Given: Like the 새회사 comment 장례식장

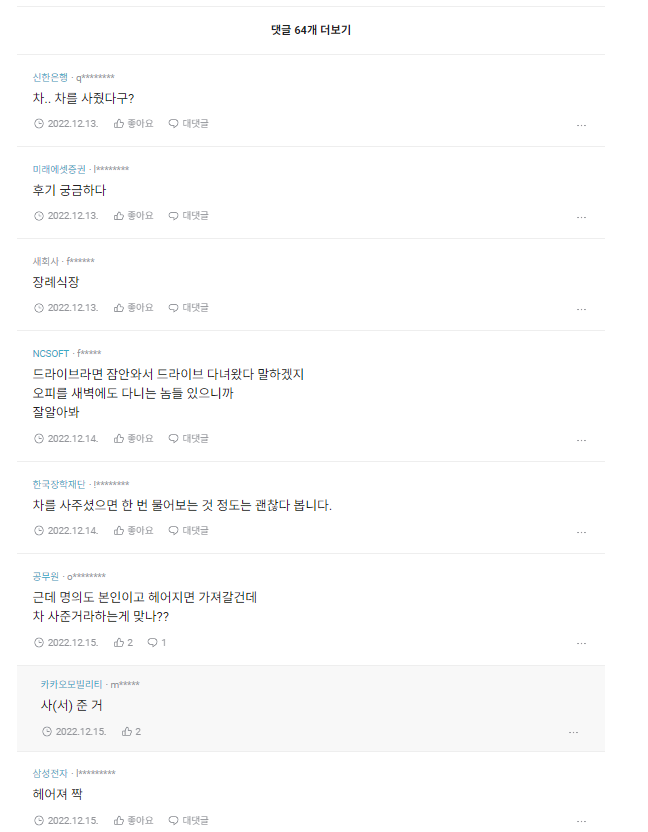Looking at the screenshot, I should point(134,308).
